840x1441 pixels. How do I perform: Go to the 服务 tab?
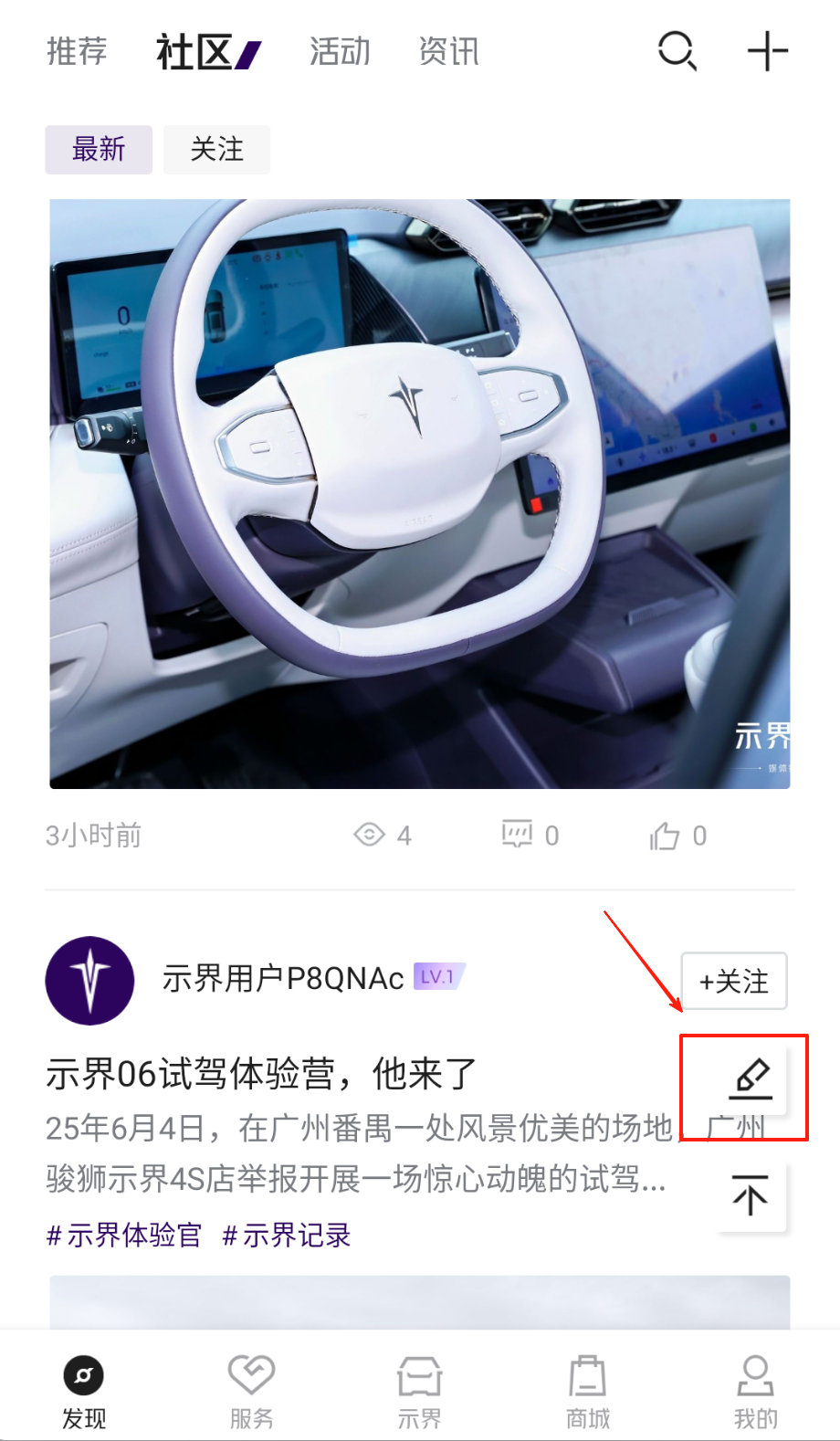pyautogui.click(x=251, y=1391)
